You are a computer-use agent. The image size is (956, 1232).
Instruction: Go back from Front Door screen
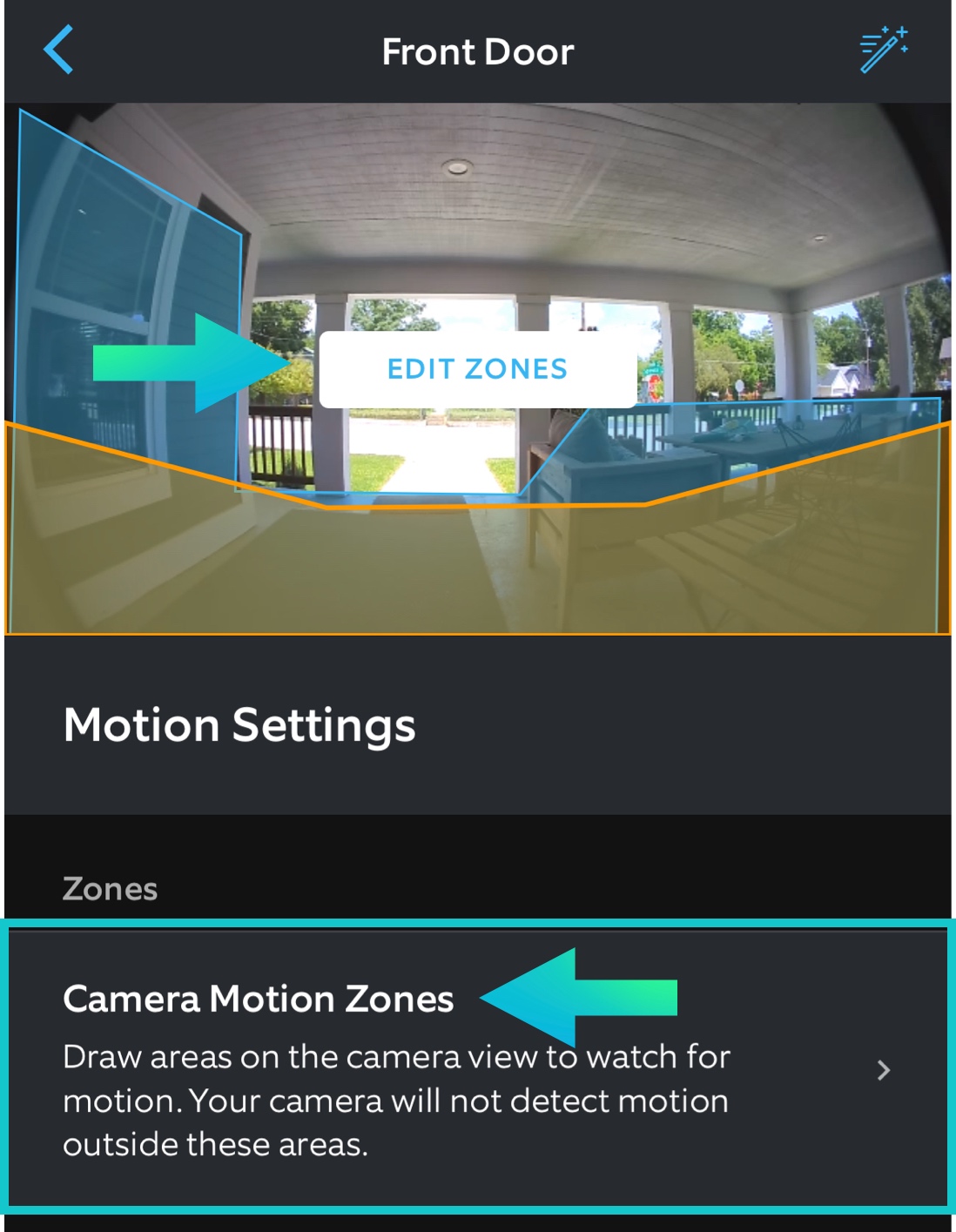58,50
